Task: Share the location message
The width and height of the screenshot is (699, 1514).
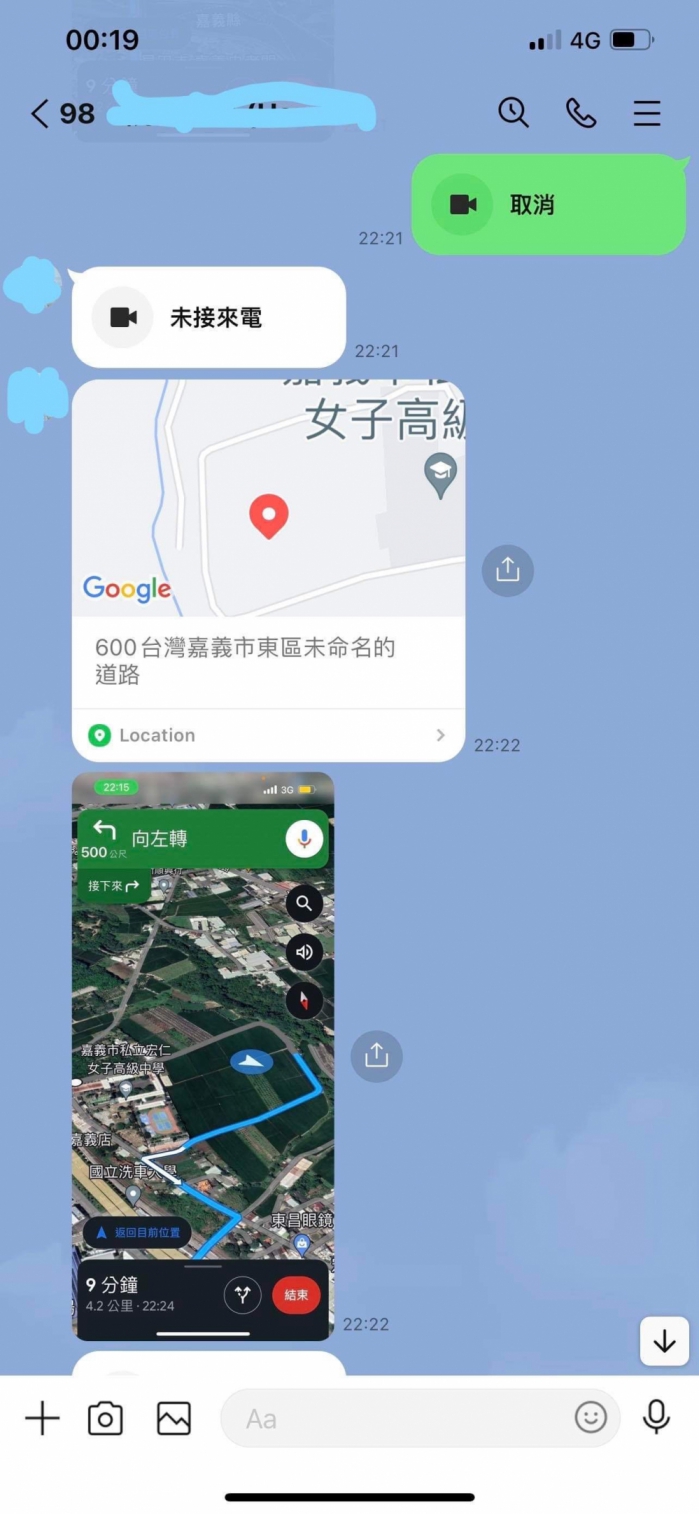Action: coord(508,571)
